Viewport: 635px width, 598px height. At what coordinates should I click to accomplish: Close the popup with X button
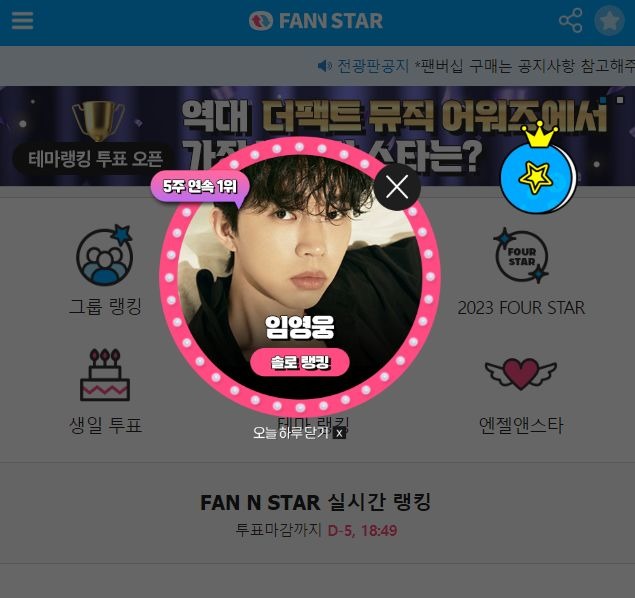tap(397, 187)
